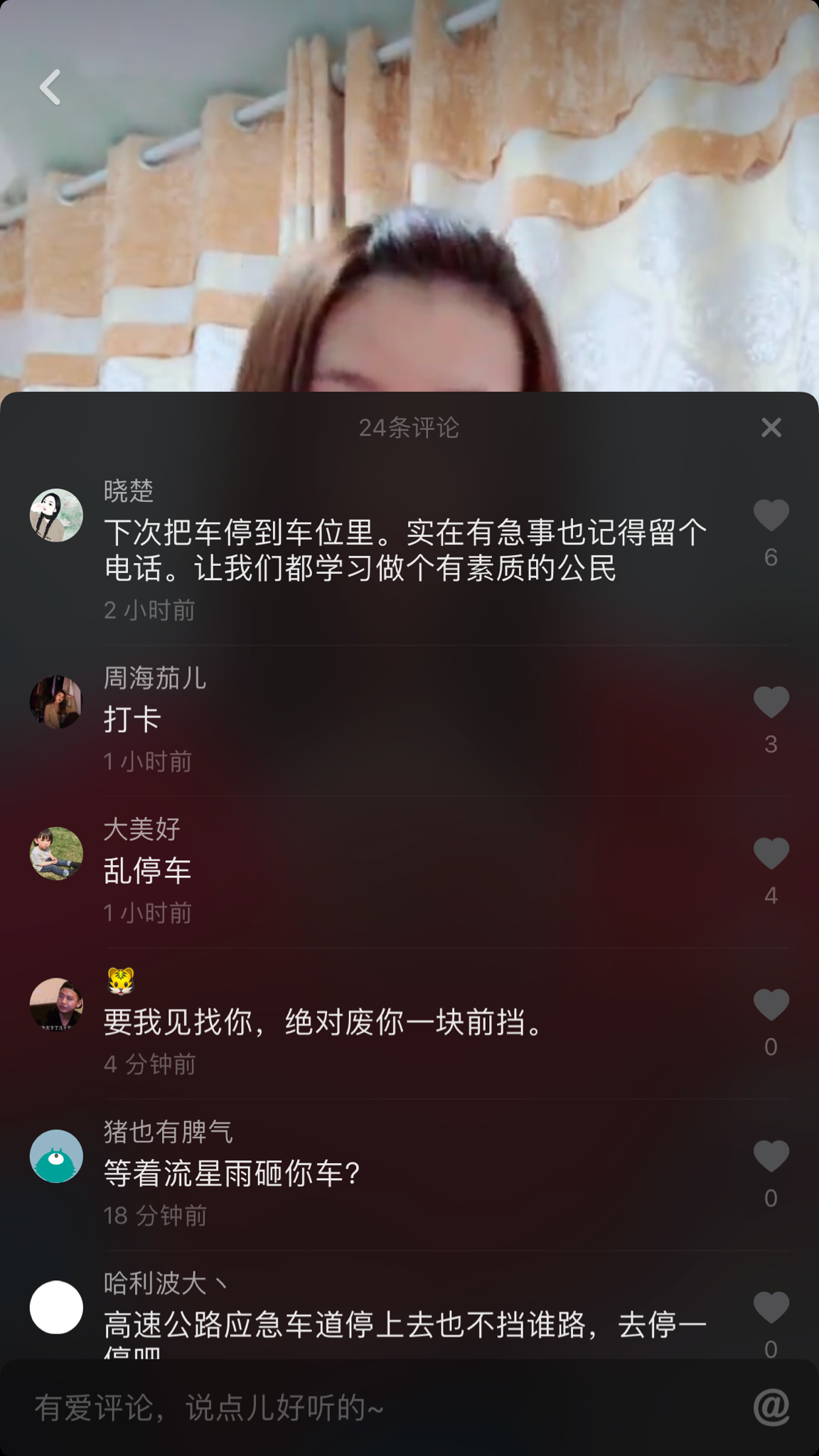
Task: Like 晓楚's comment
Action: pyautogui.click(x=771, y=516)
